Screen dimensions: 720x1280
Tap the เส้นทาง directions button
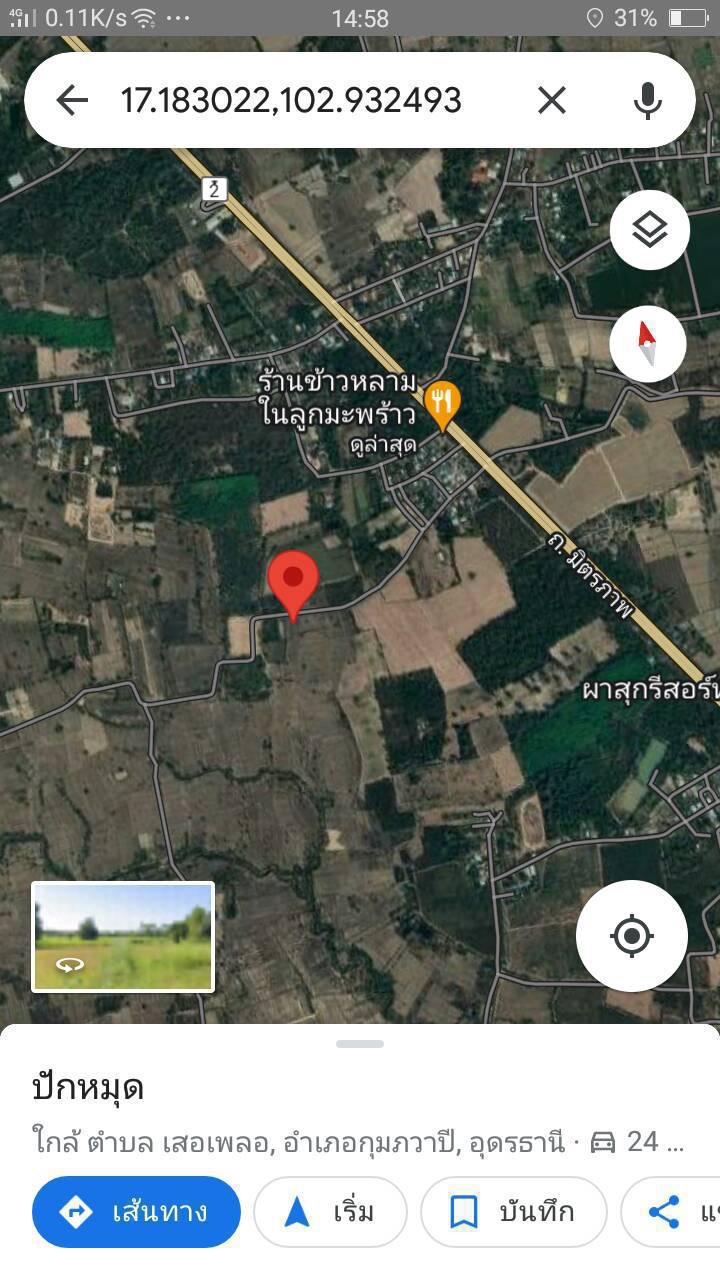[x=137, y=1212]
